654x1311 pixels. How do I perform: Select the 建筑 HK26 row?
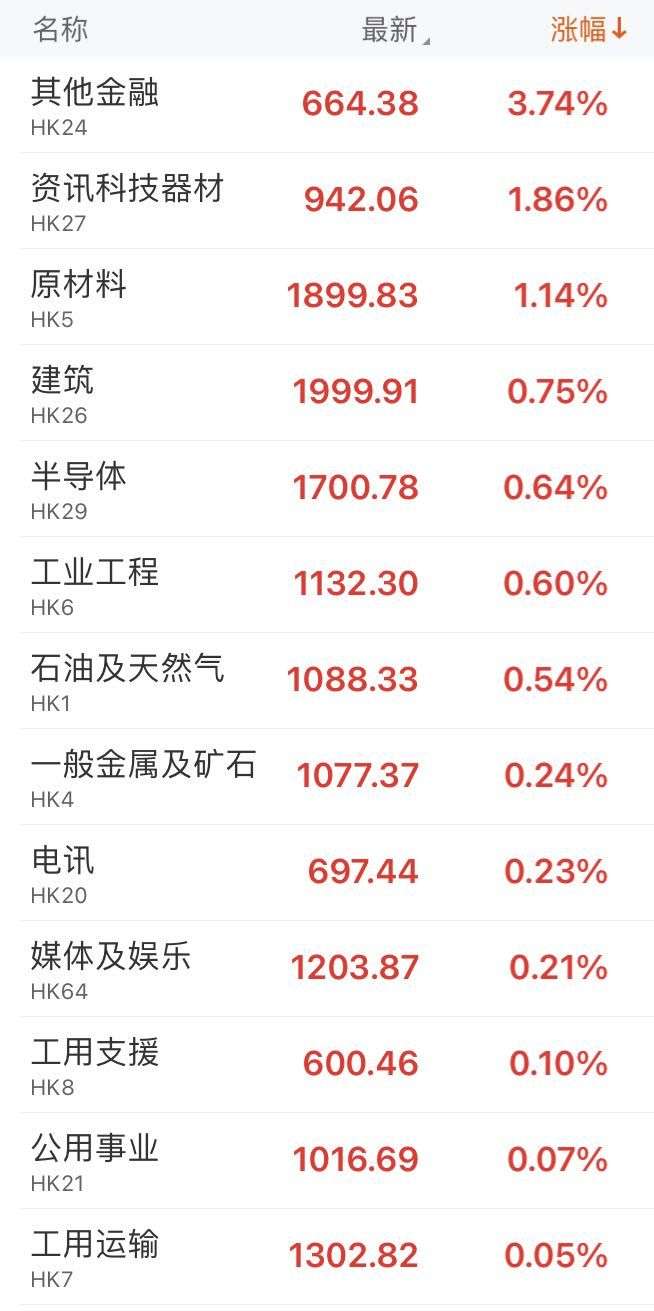(327, 392)
